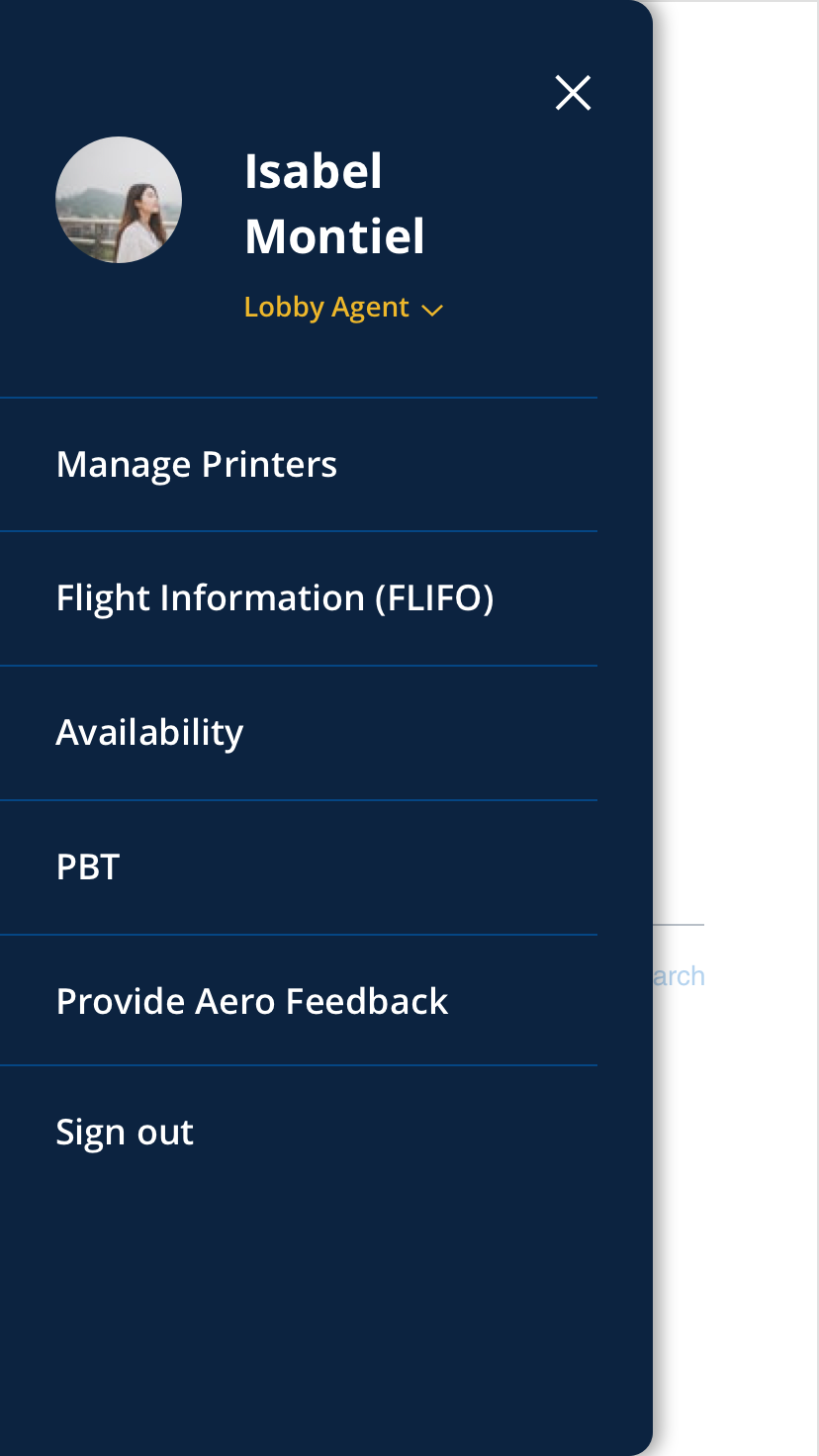Open Flight Information (FLIFO)
The image size is (819, 1456).
[298, 598]
